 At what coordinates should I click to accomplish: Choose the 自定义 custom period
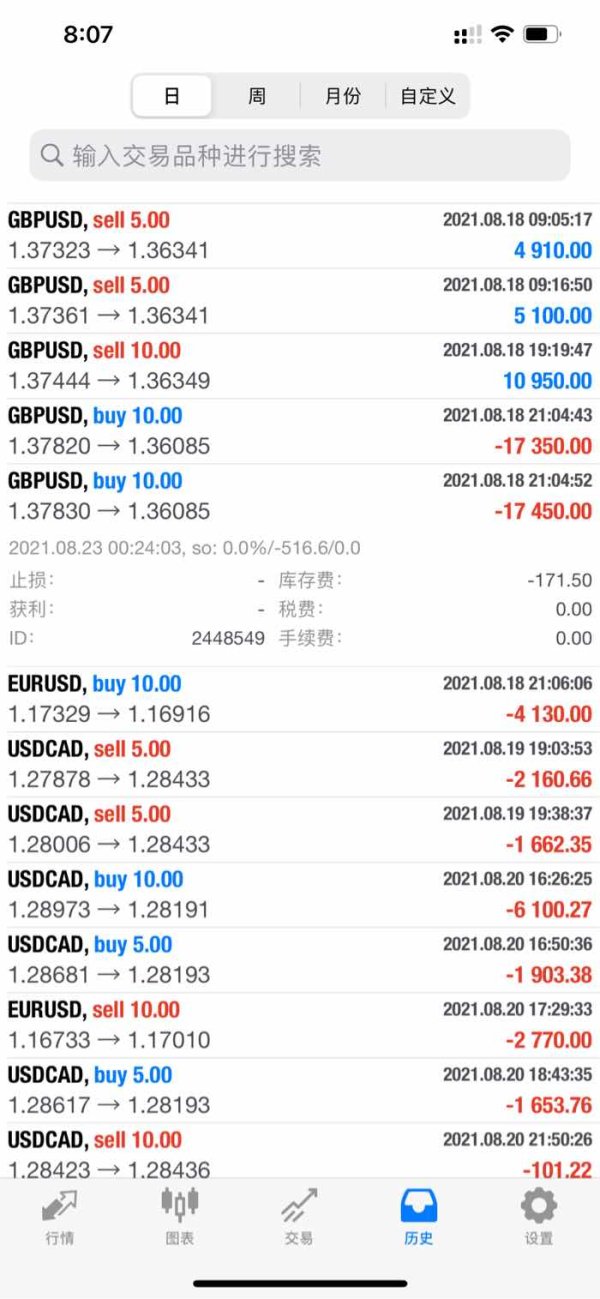[427, 97]
